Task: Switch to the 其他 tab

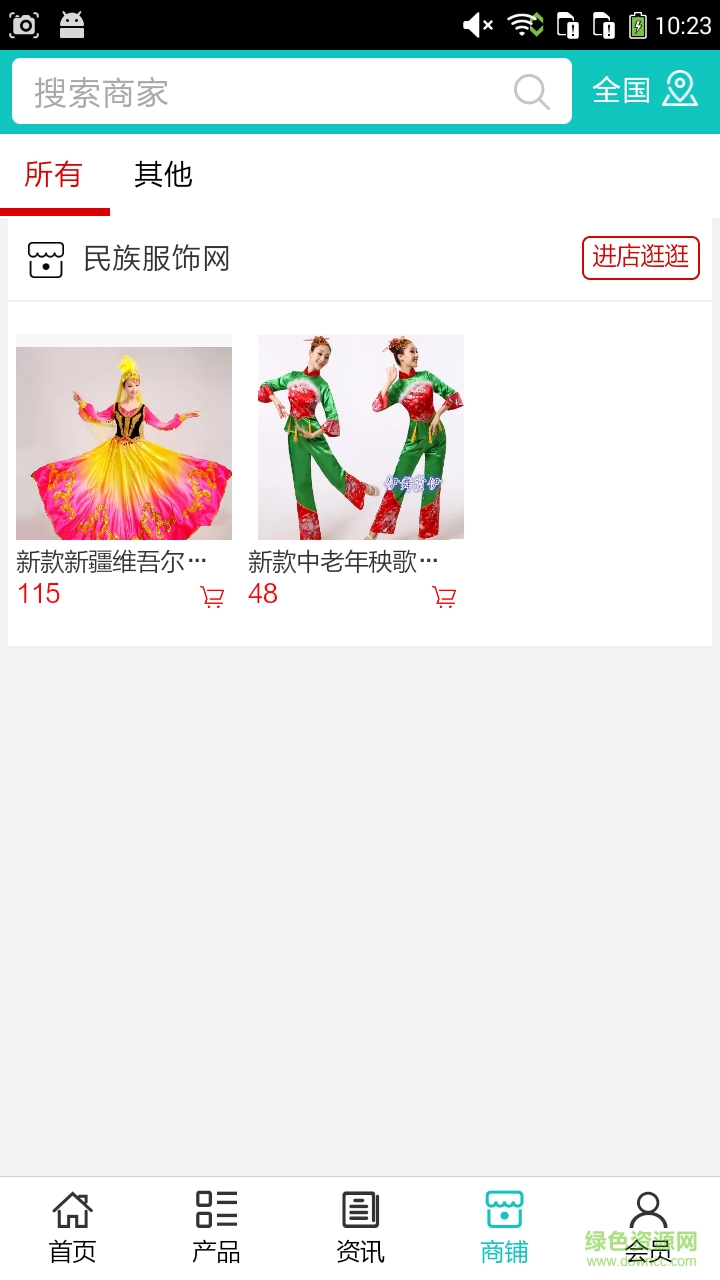Action: tap(163, 175)
